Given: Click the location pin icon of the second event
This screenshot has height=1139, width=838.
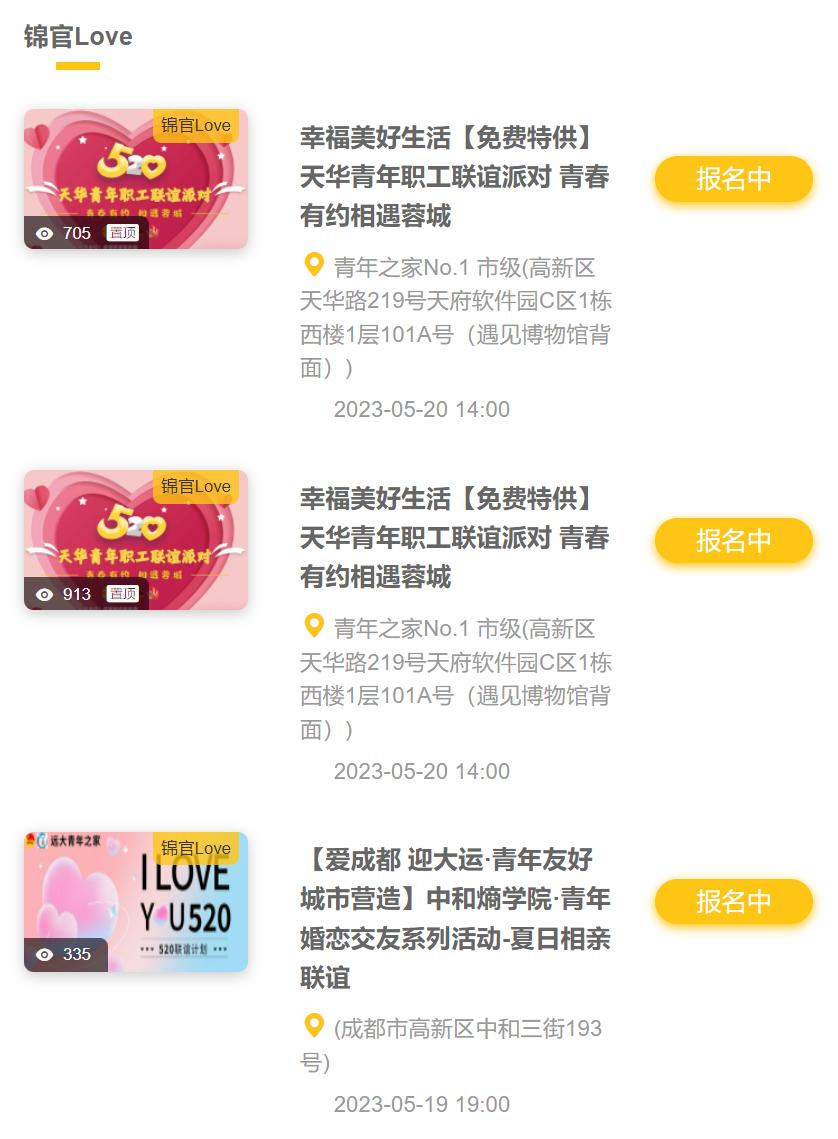Looking at the screenshot, I should click(312, 628).
